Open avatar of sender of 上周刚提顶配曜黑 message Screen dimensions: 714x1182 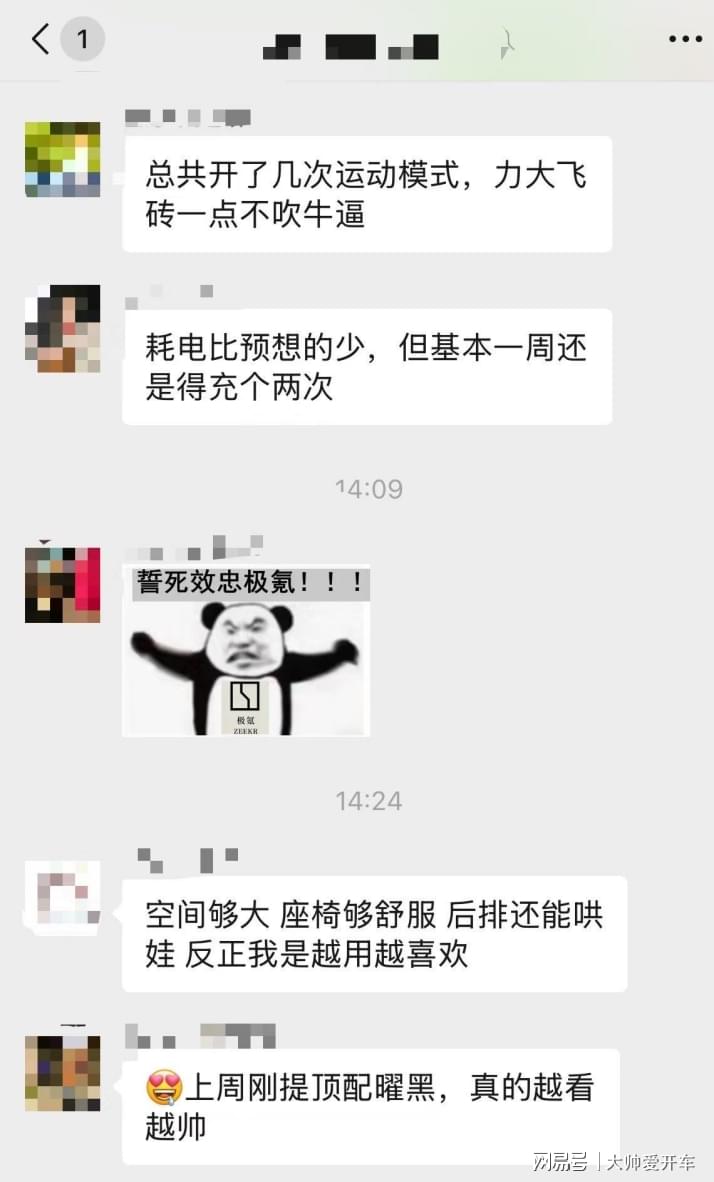tap(62, 1072)
